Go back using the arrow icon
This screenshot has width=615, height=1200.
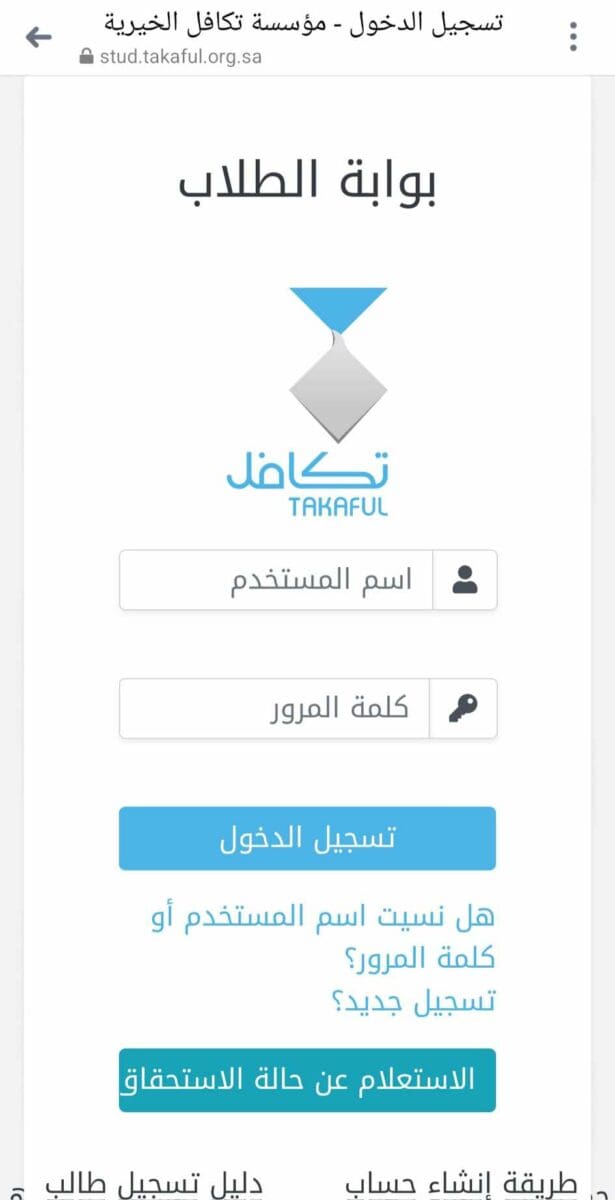tap(38, 38)
